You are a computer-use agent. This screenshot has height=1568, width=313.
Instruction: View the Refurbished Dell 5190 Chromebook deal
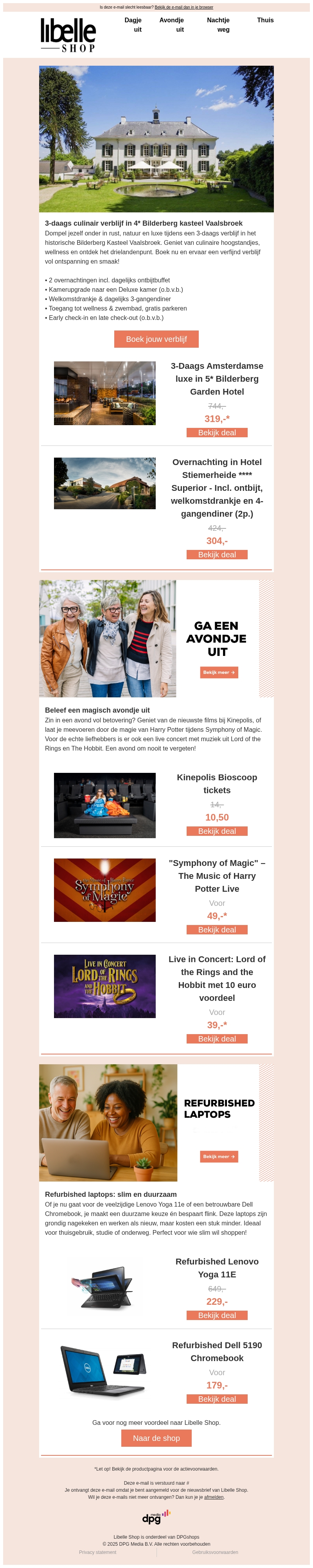(217, 1399)
